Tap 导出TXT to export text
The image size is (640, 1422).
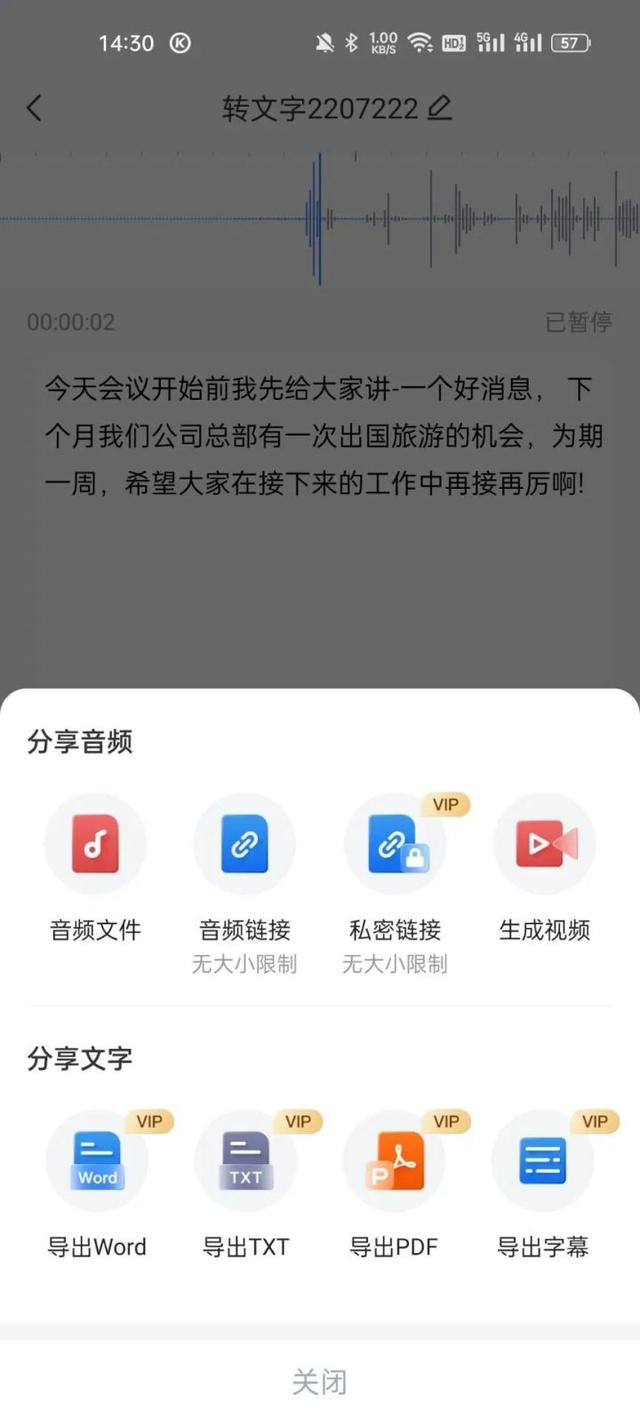click(x=245, y=1162)
